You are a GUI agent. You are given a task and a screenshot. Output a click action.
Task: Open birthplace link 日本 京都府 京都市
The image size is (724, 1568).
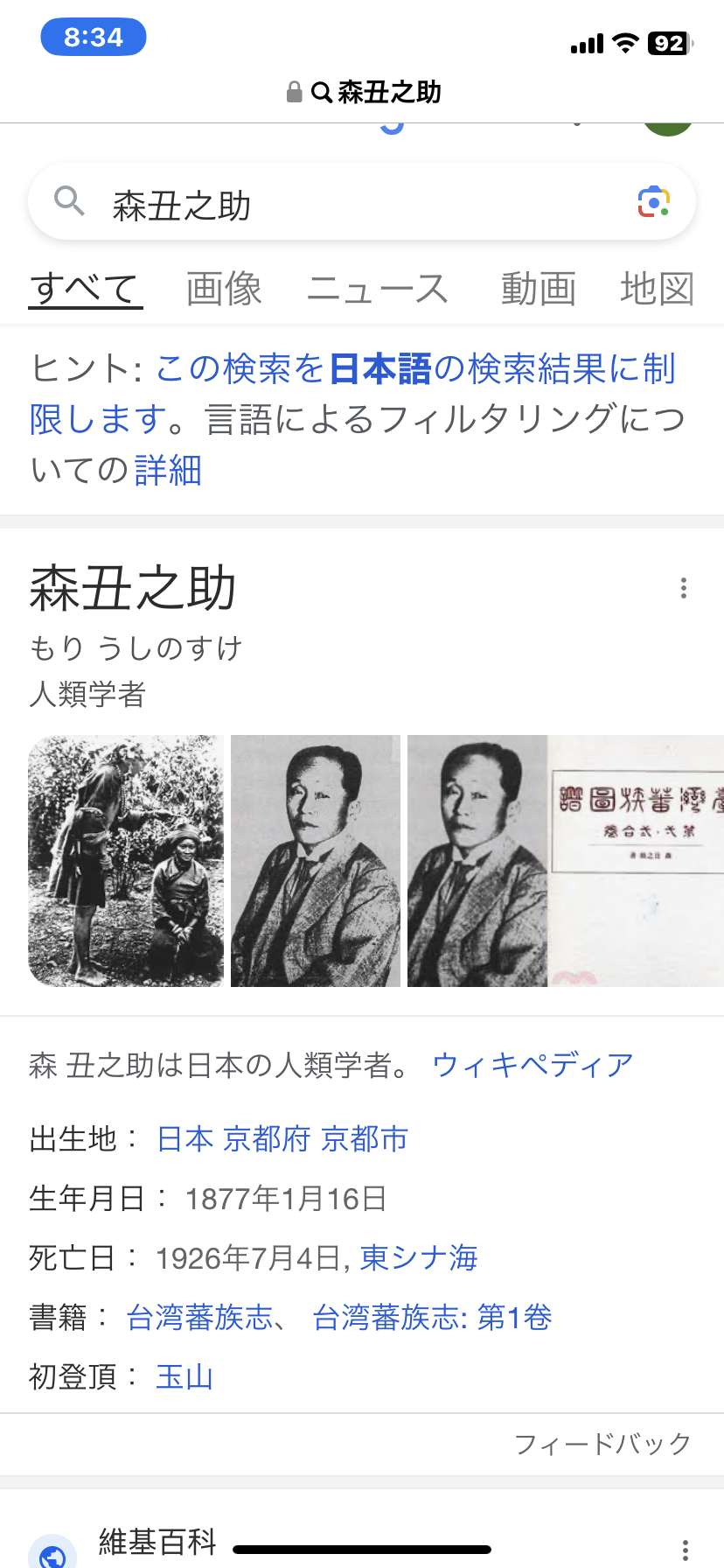point(282,1138)
